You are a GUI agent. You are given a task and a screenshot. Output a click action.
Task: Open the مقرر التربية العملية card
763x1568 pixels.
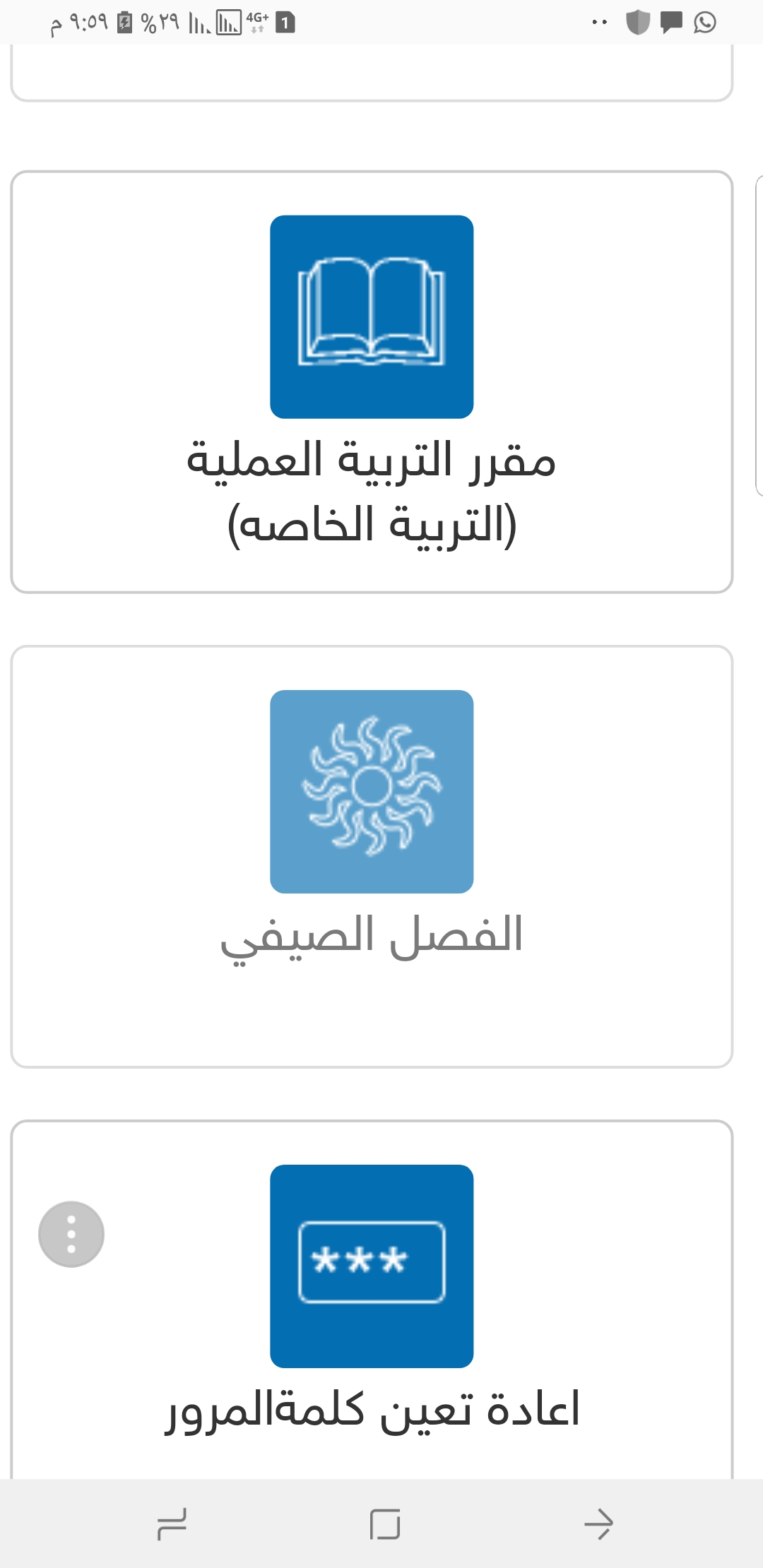pos(372,382)
